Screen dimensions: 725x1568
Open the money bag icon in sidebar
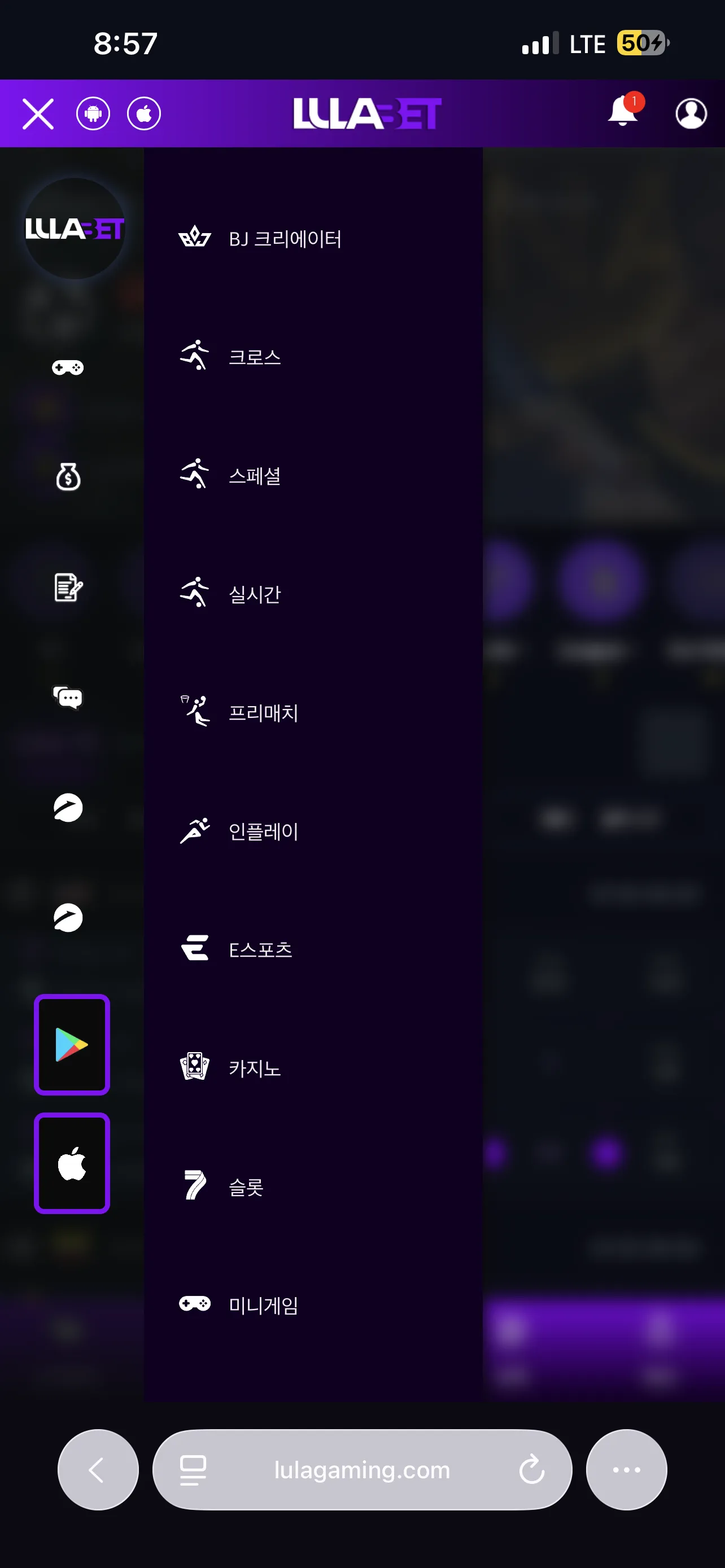click(x=68, y=477)
